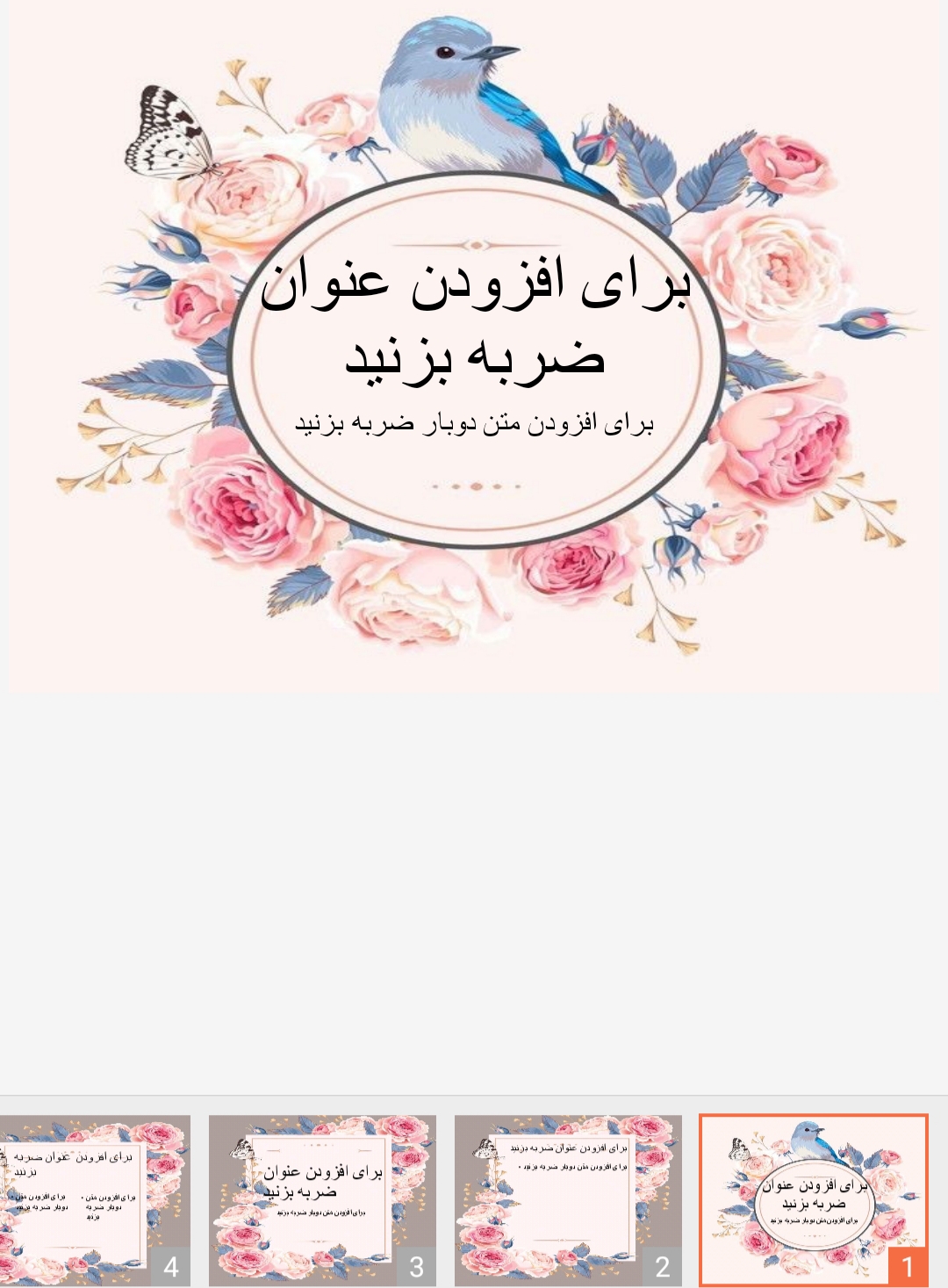Tap the title placeholder to add a title

pyautogui.click(x=475, y=321)
